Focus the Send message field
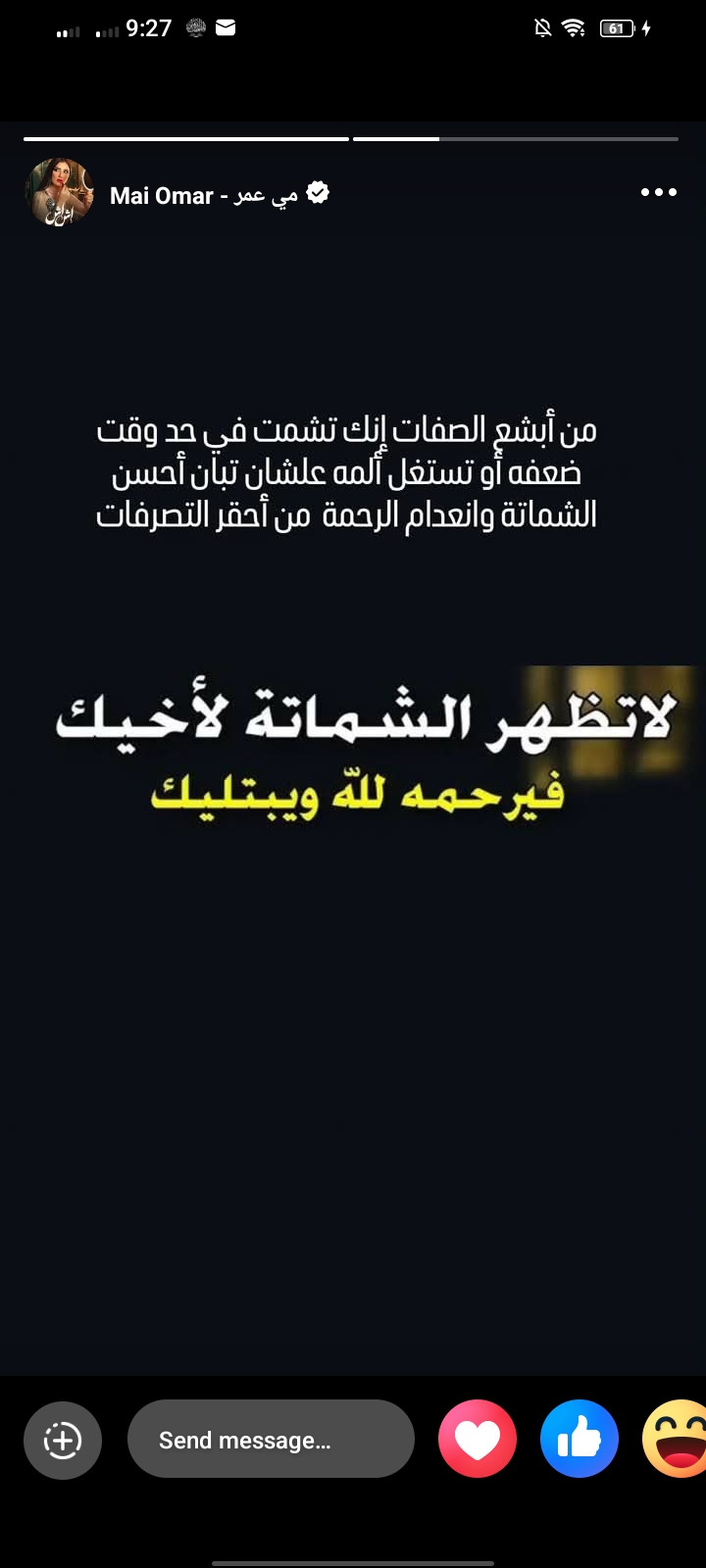The width and height of the screenshot is (706, 1568). click(271, 1440)
